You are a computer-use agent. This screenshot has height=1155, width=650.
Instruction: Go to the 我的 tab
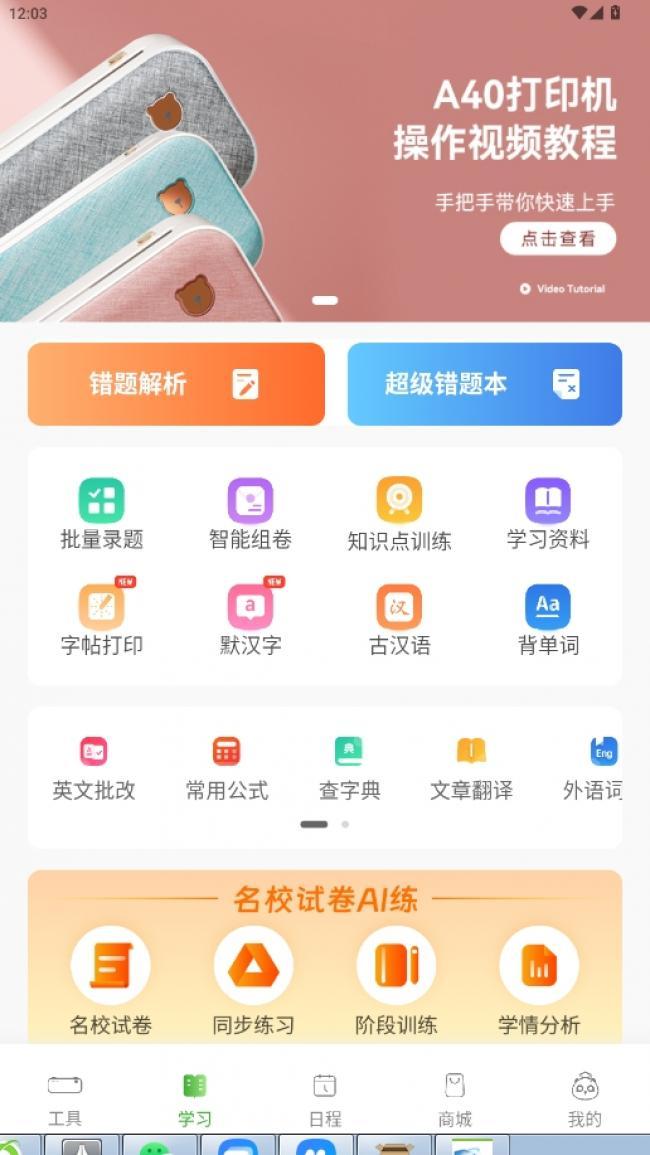585,1099
